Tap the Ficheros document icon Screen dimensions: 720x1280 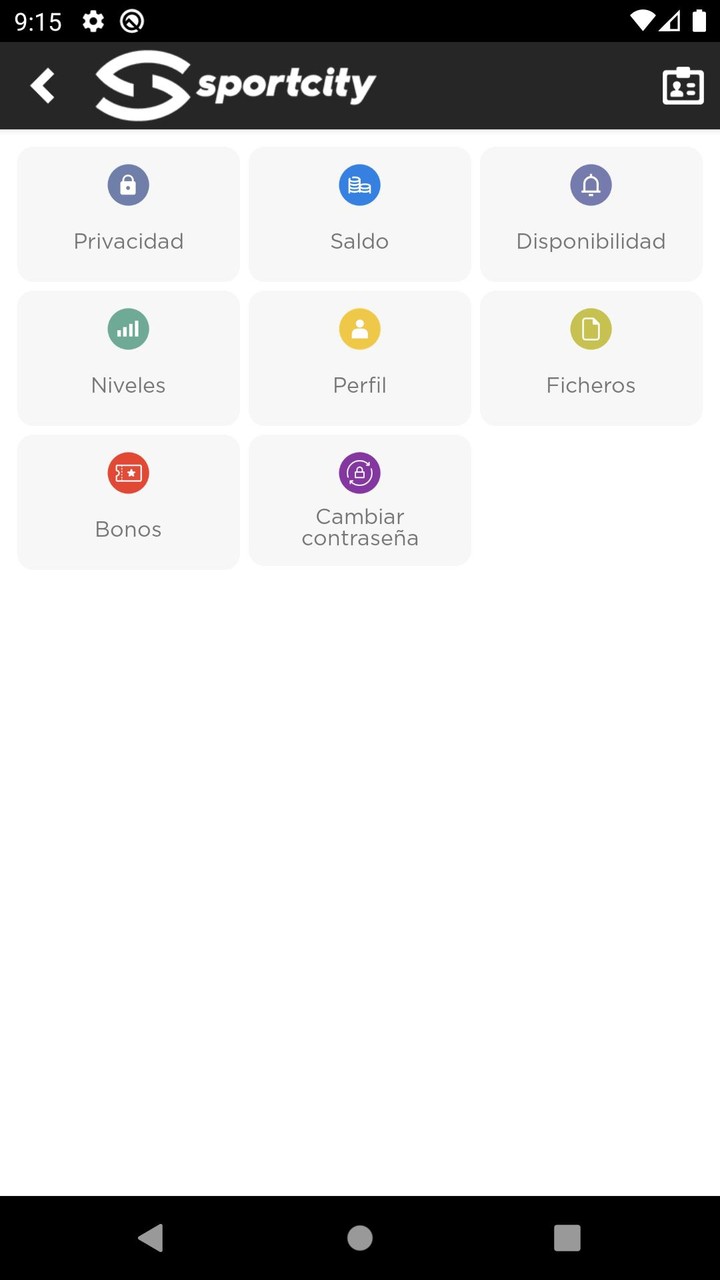[x=591, y=329]
